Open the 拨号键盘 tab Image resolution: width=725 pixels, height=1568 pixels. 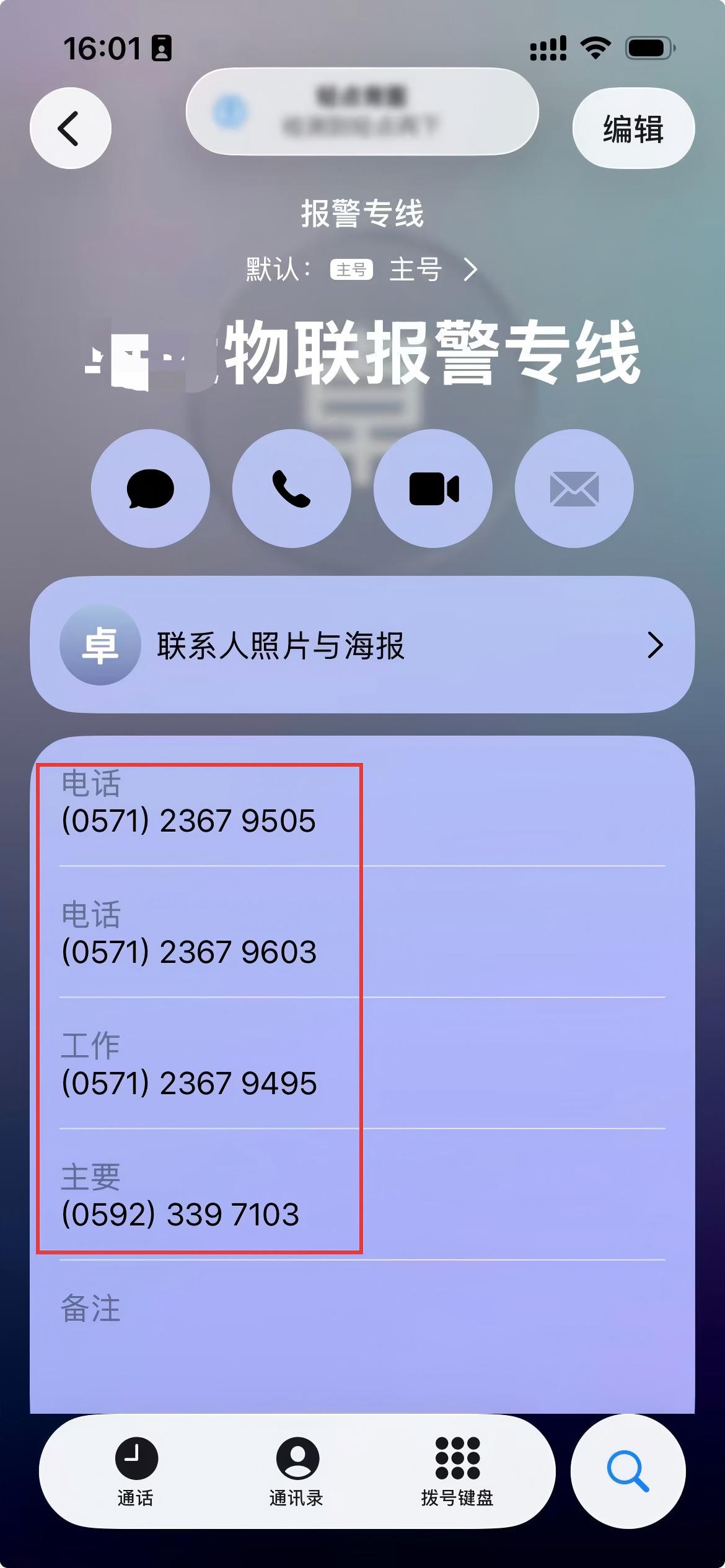pos(457,1471)
